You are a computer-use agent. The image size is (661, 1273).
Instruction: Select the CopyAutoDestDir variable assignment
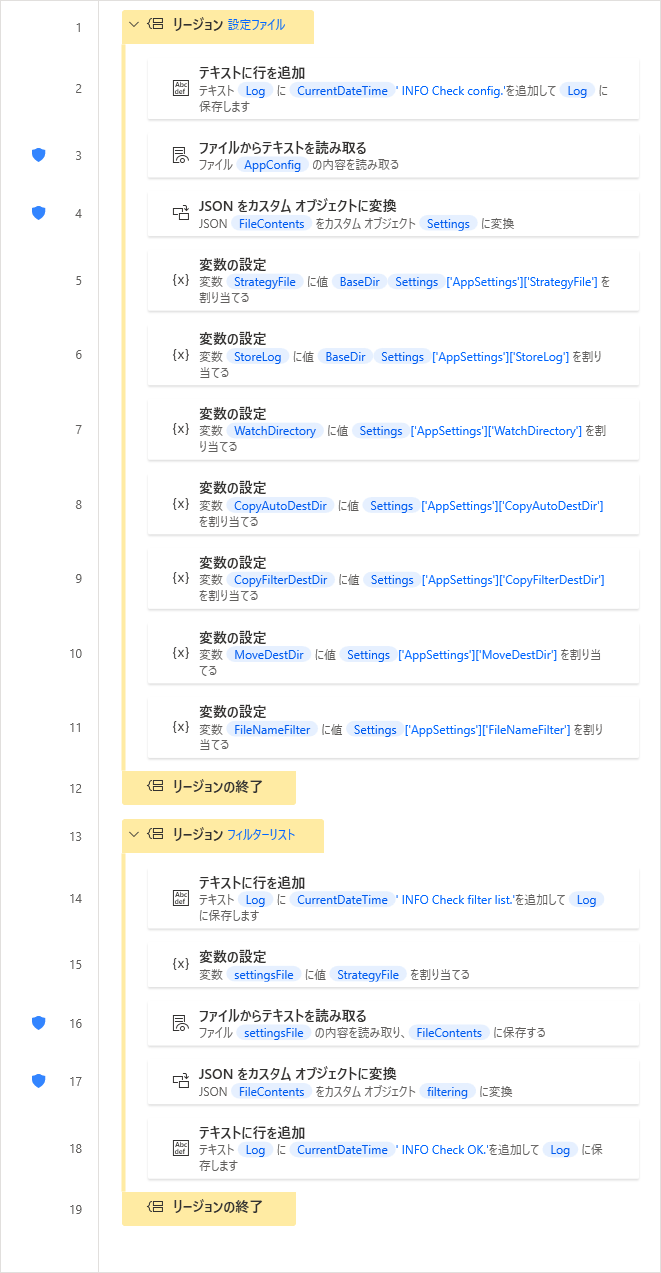[392, 505]
